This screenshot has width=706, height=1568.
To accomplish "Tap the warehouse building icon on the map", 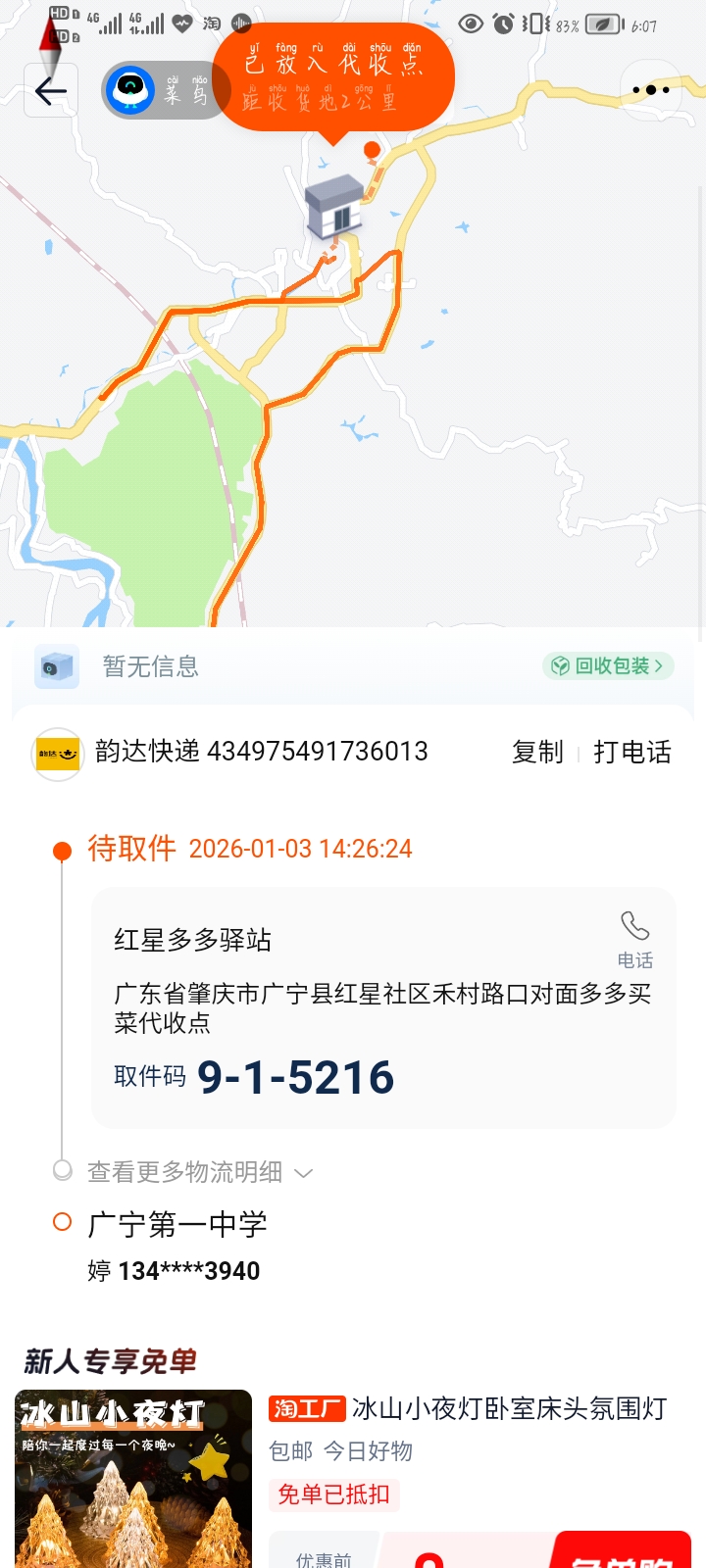I will tap(333, 208).
